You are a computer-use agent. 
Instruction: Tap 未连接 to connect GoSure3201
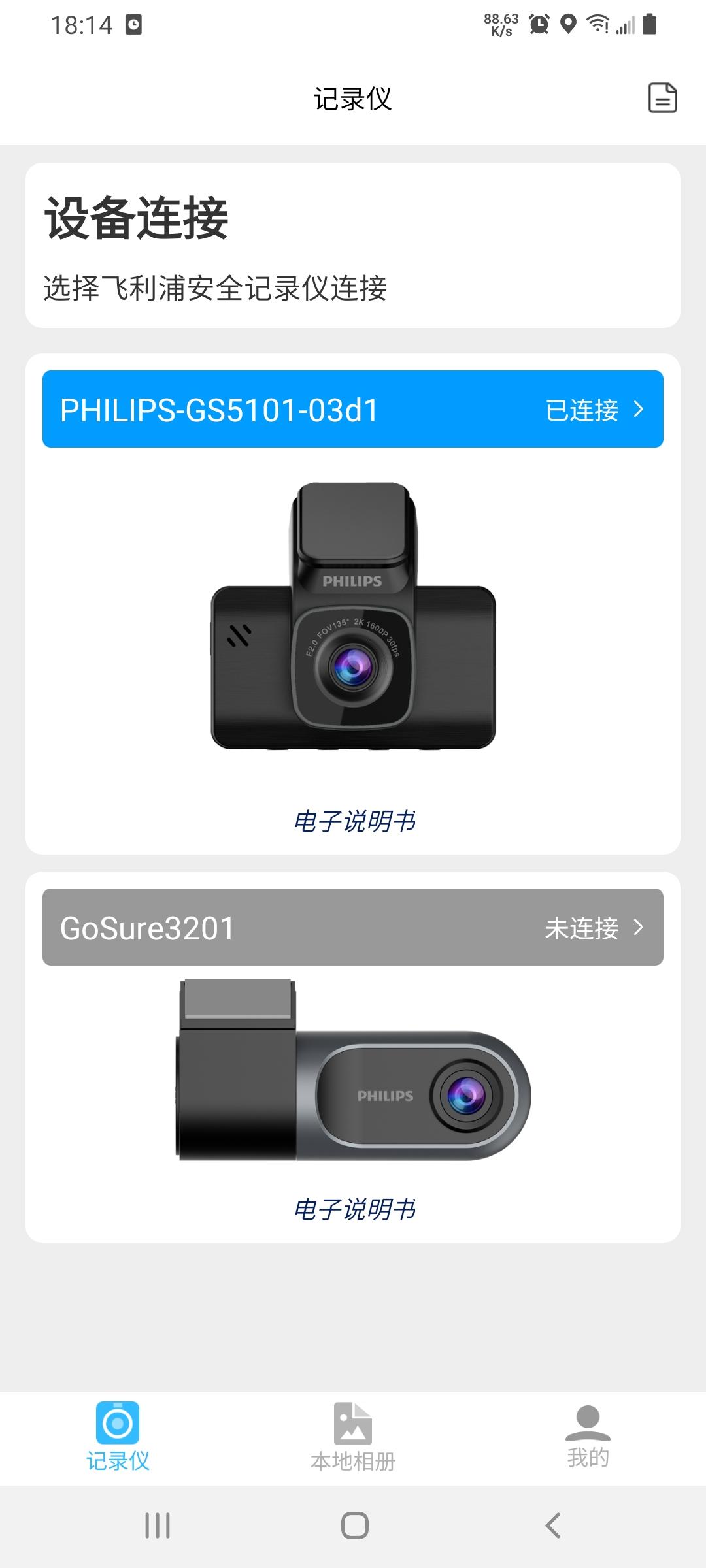pyautogui.click(x=582, y=927)
